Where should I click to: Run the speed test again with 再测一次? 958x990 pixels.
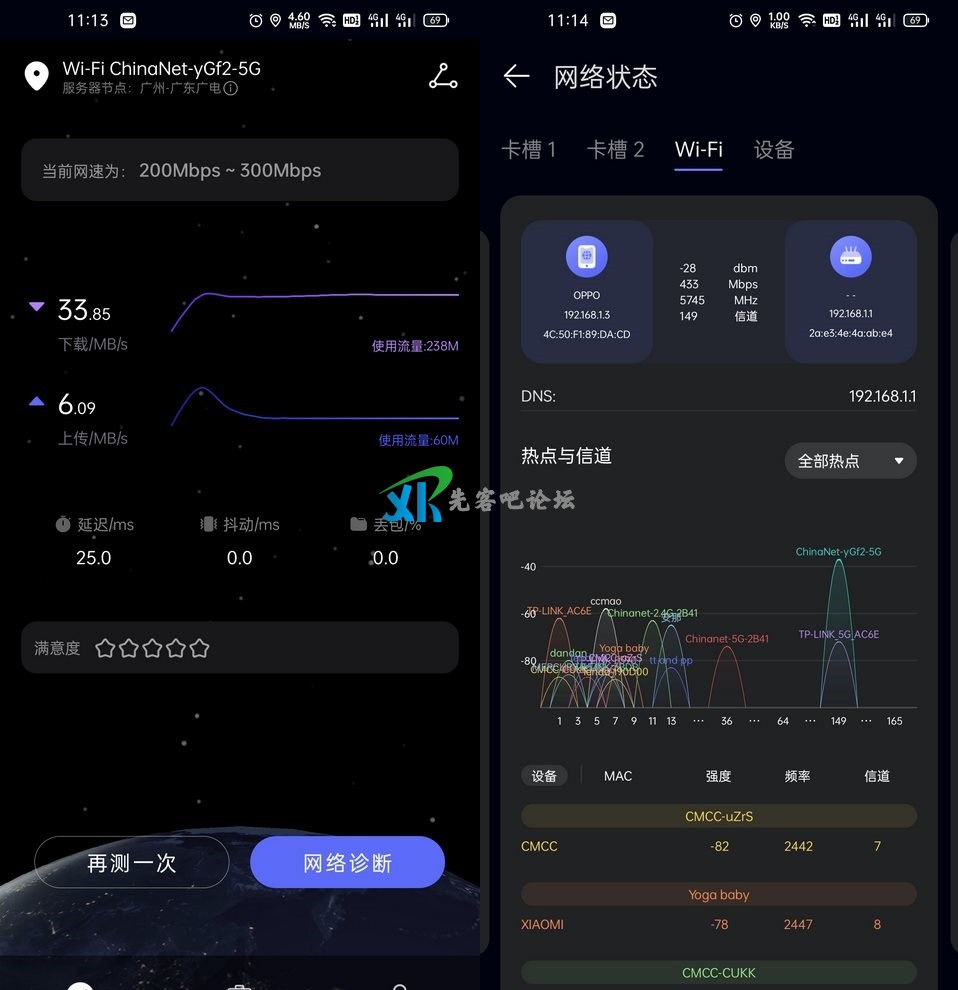pyautogui.click(x=132, y=862)
